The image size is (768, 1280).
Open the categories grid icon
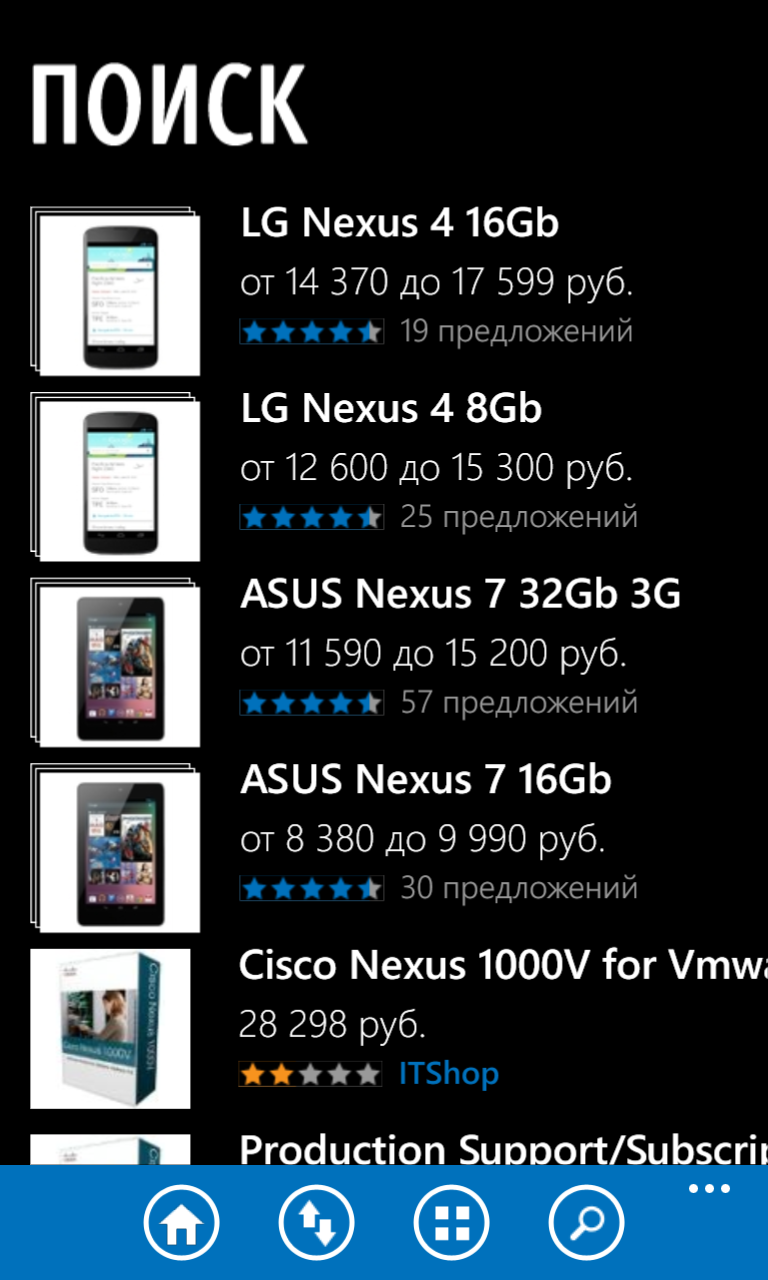tap(451, 1223)
